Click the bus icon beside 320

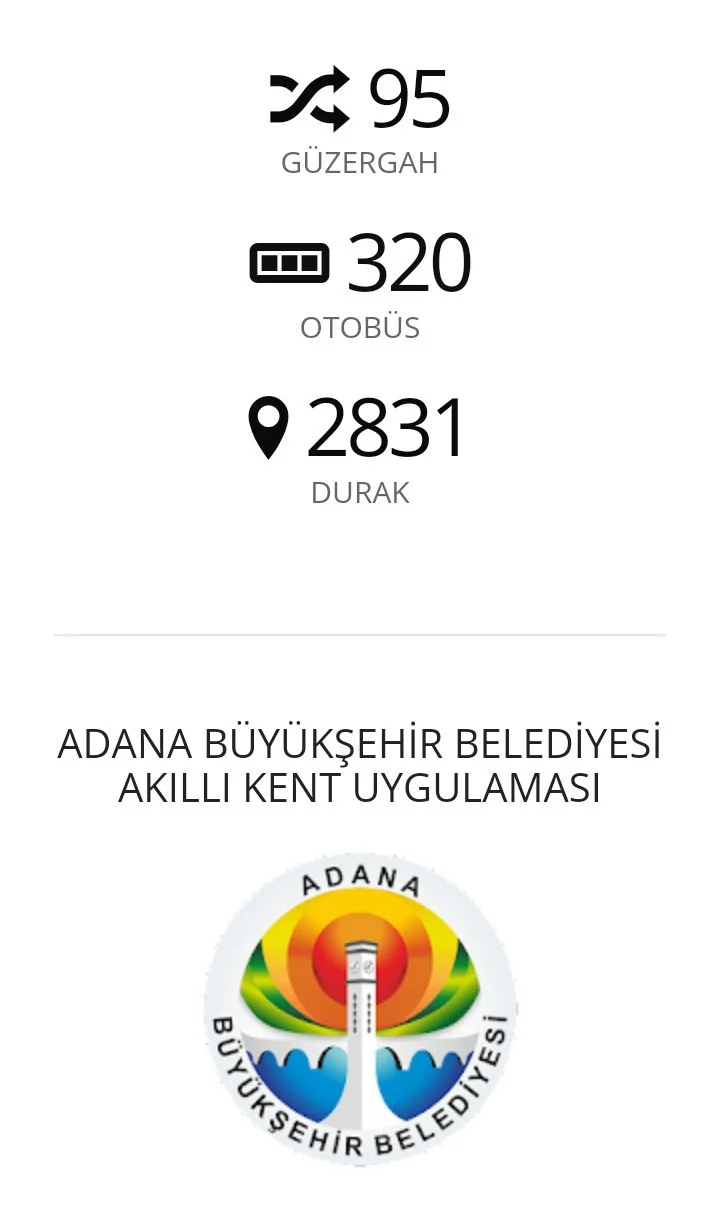pyautogui.click(x=289, y=260)
